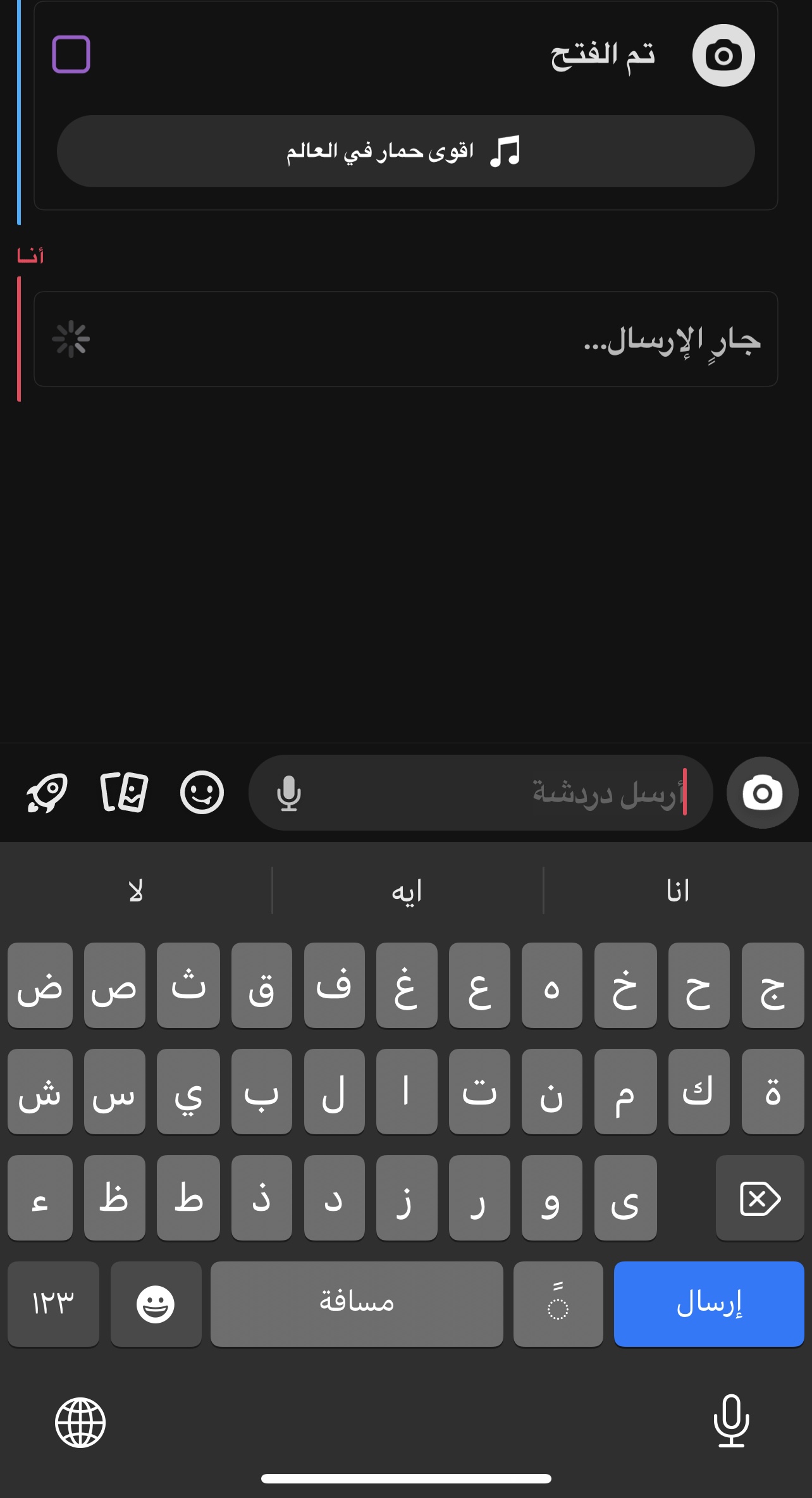Switch keyboard language with the globe
Screen dimensions: 812x1498
point(80,1423)
